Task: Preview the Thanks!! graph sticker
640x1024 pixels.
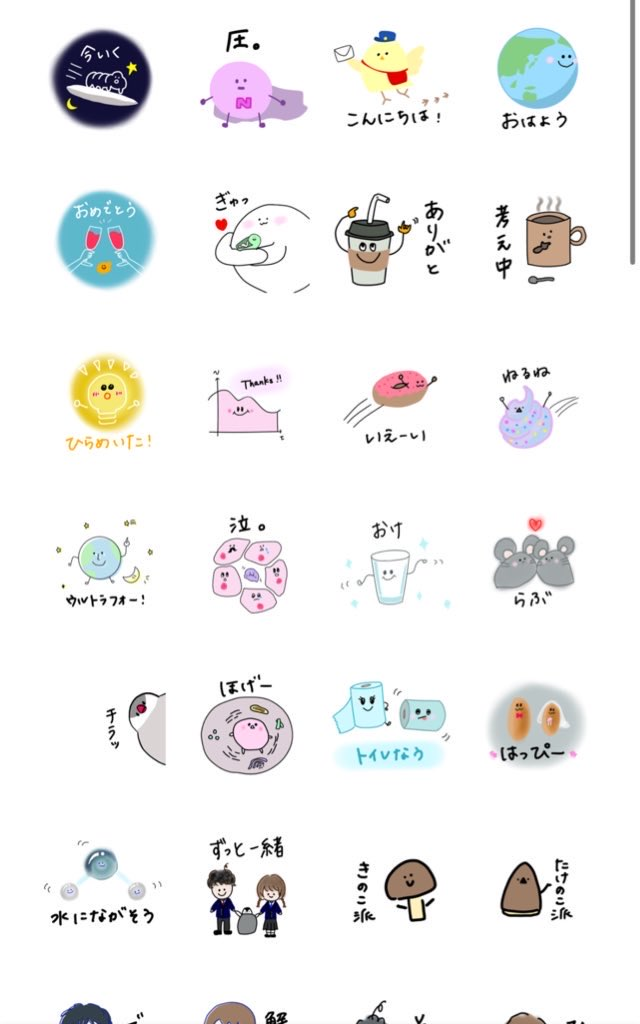Action: coord(247,402)
